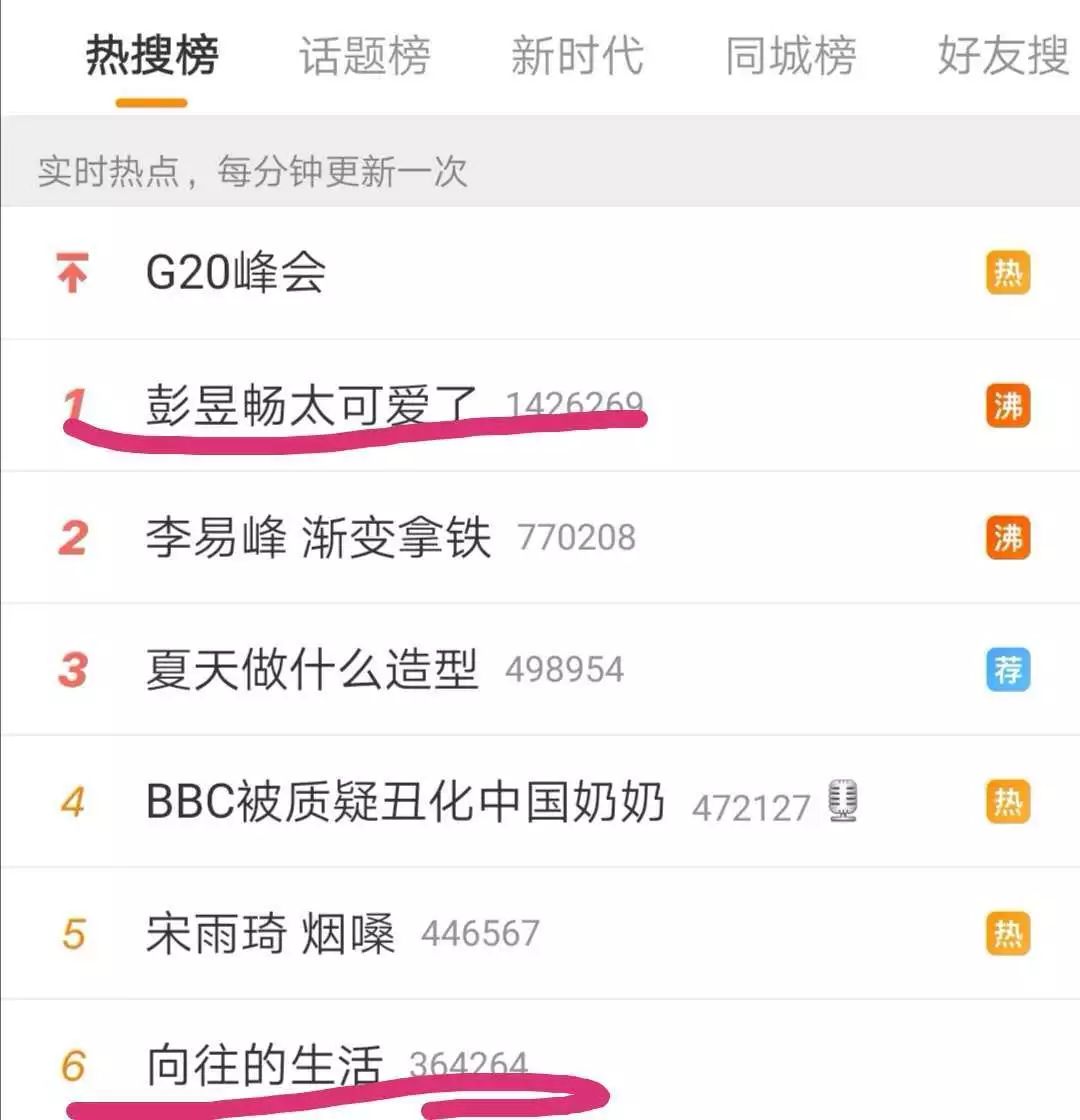Switch to the 话题榜 tab
Screen dimensions: 1080x1120
(x=364, y=55)
